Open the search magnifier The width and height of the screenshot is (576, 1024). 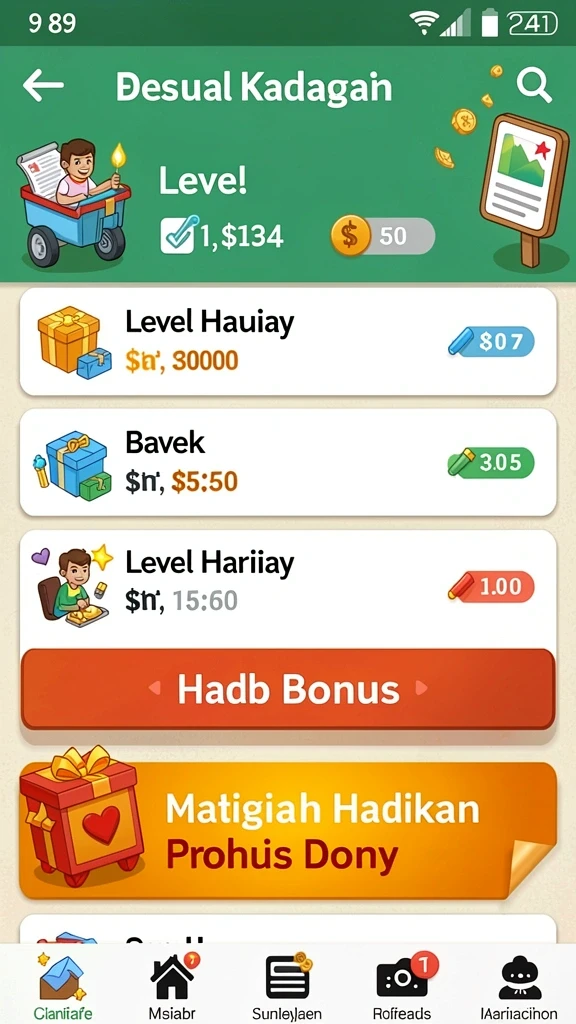click(534, 85)
